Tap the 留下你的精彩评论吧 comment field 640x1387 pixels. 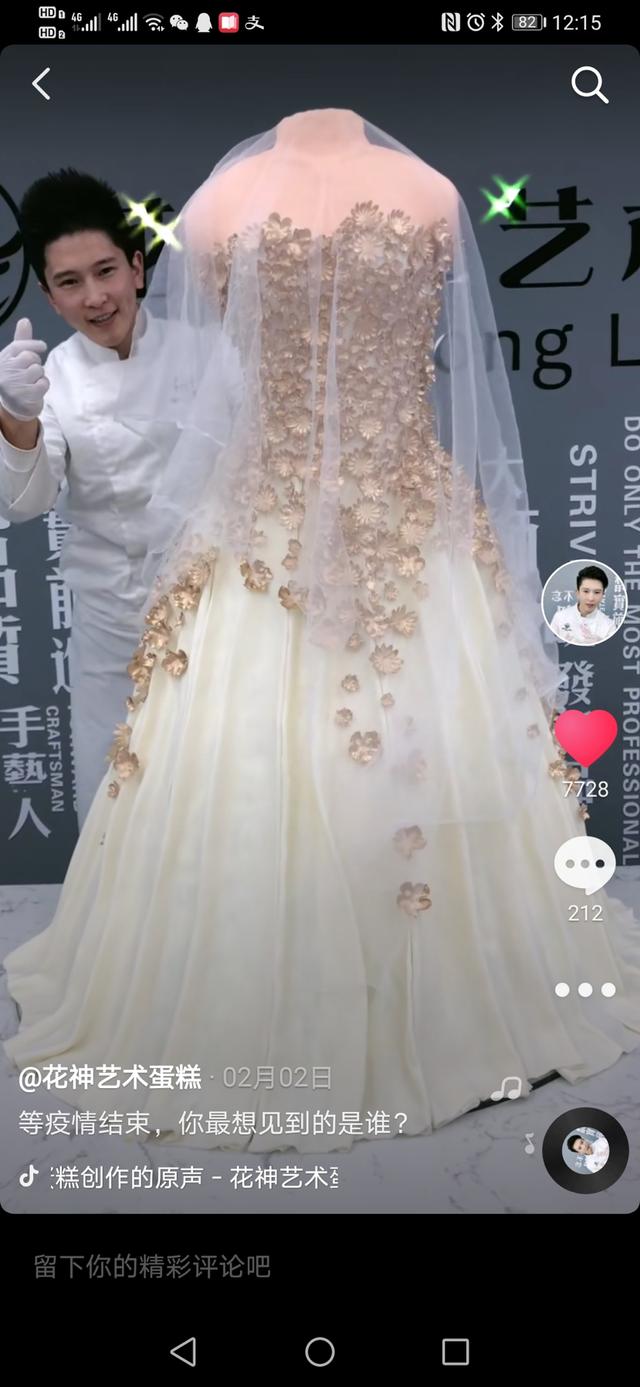pyautogui.click(x=152, y=1267)
